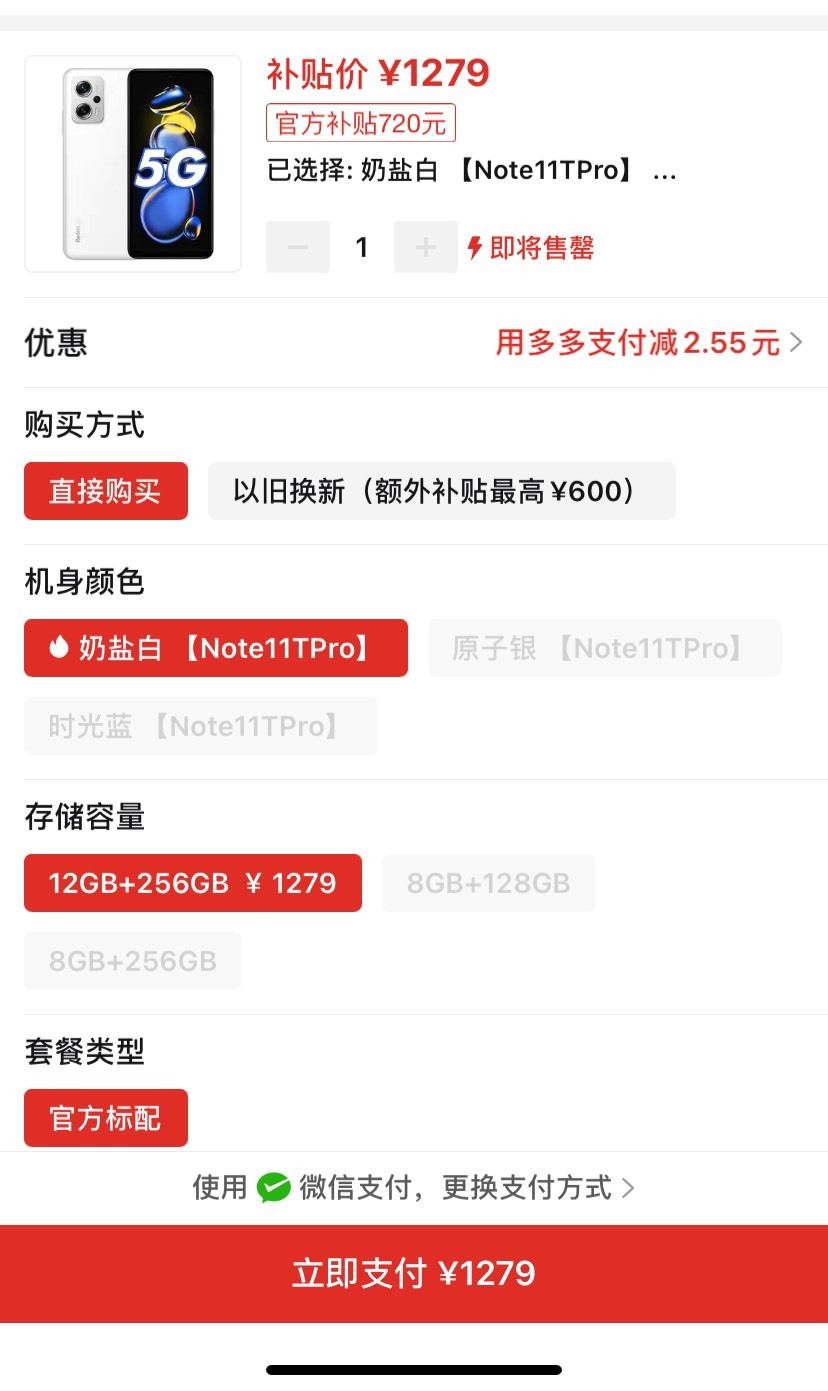Decrease quantity with the minus button
Screen dimensions: 828x1391
(298, 247)
